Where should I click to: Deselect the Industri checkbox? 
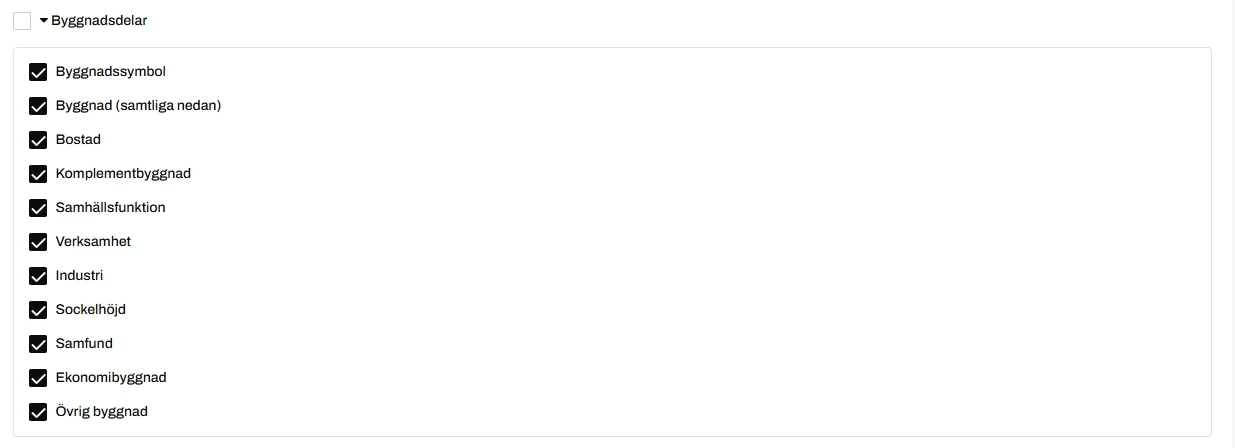tap(38, 276)
